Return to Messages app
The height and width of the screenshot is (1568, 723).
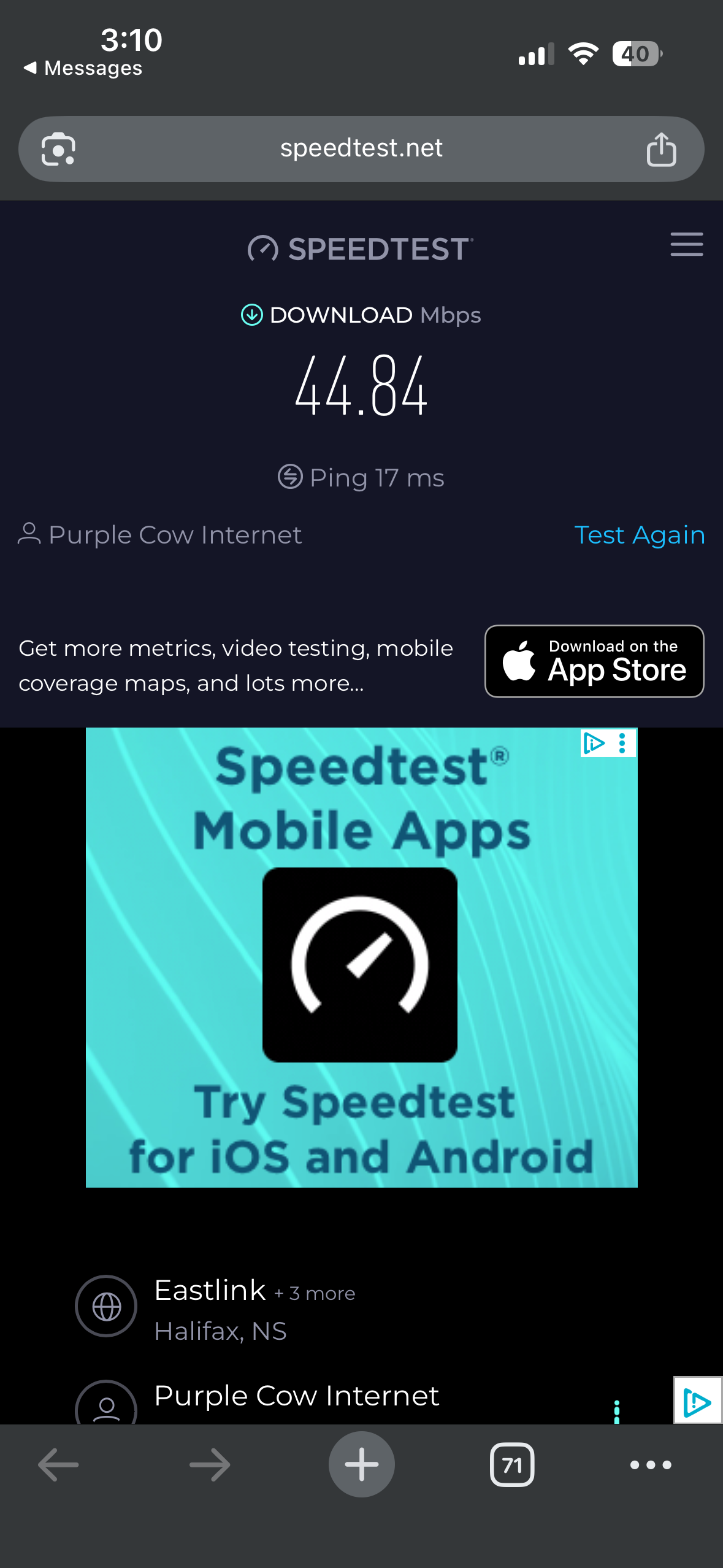click(83, 68)
